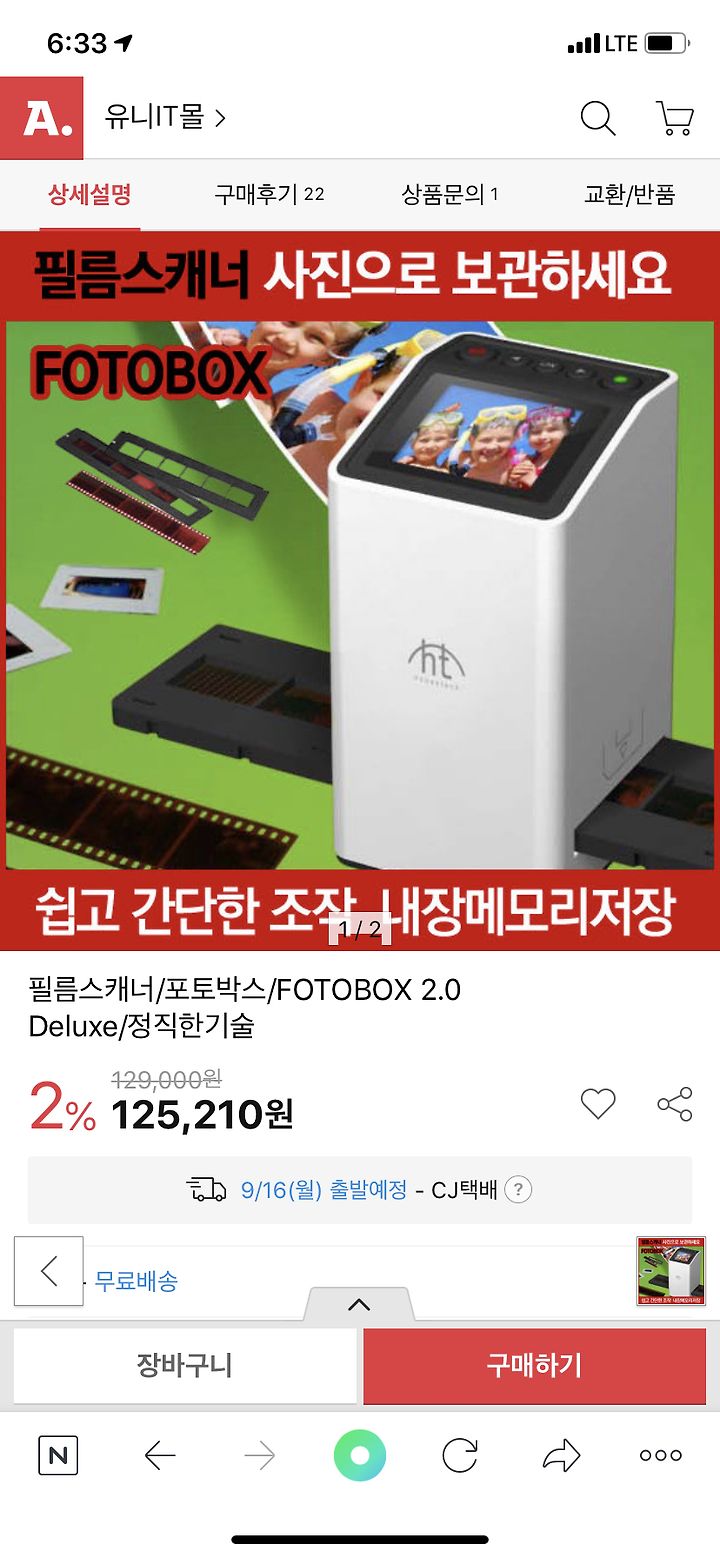720x1558 pixels.
Task: Reload the page
Action: [460, 1456]
